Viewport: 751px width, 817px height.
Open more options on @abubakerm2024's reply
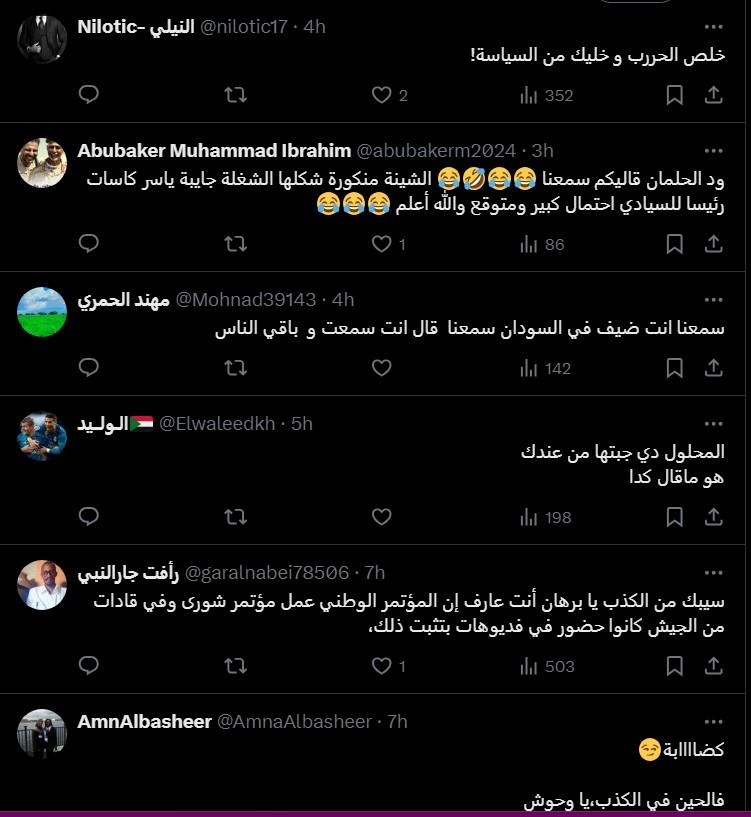pyautogui.click(x=713, y=151)
